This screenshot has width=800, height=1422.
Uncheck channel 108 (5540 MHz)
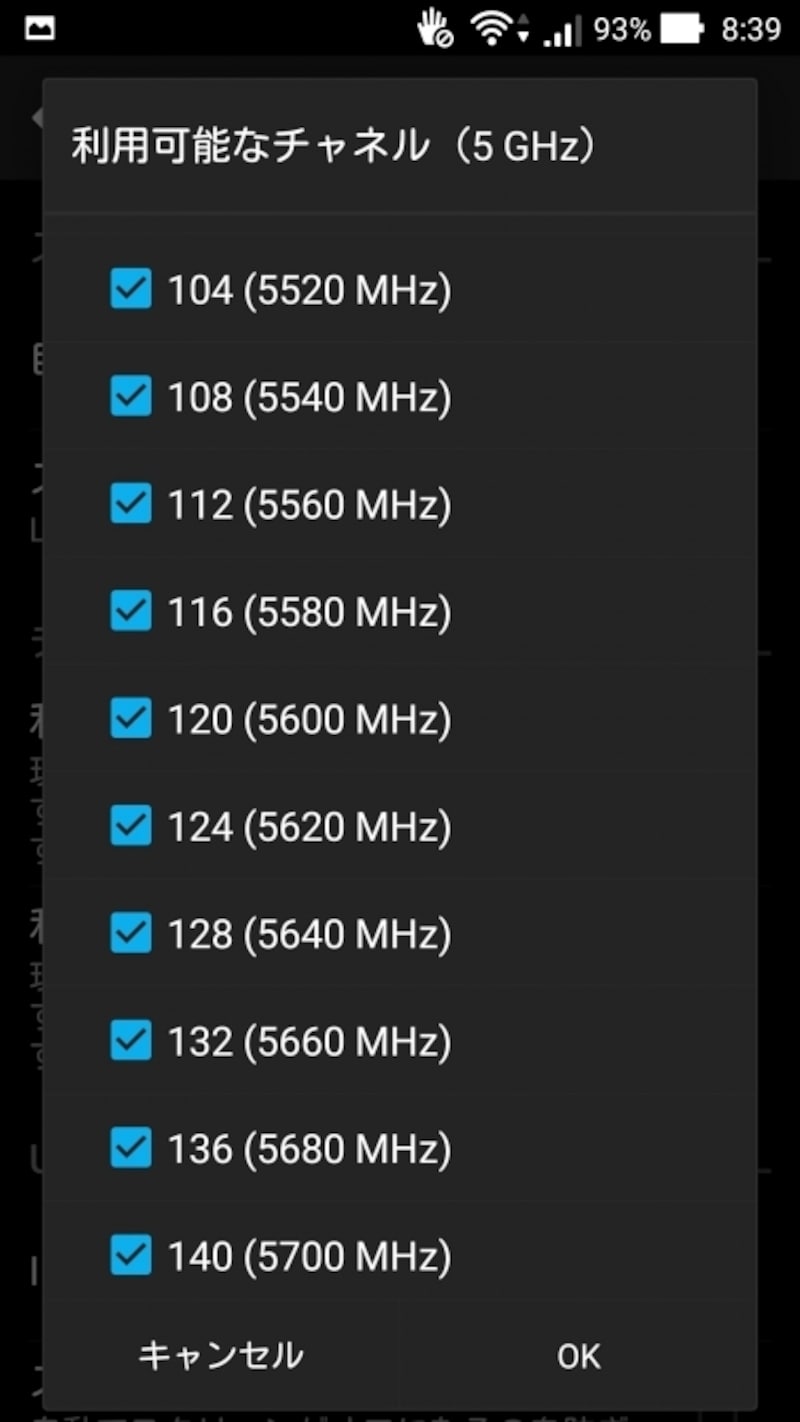[x=131, y=397]
